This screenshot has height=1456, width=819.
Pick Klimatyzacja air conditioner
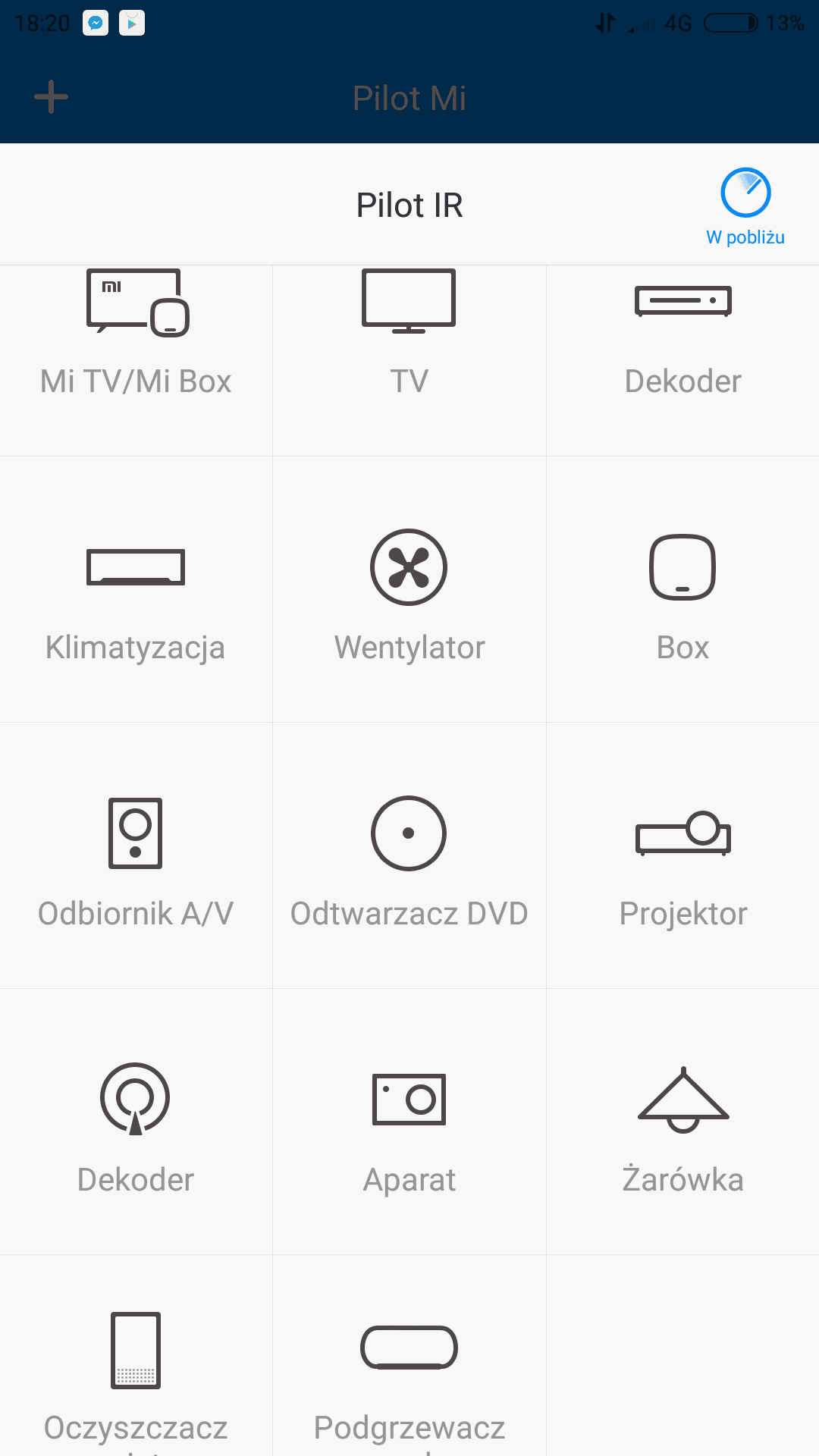[136, 589]
